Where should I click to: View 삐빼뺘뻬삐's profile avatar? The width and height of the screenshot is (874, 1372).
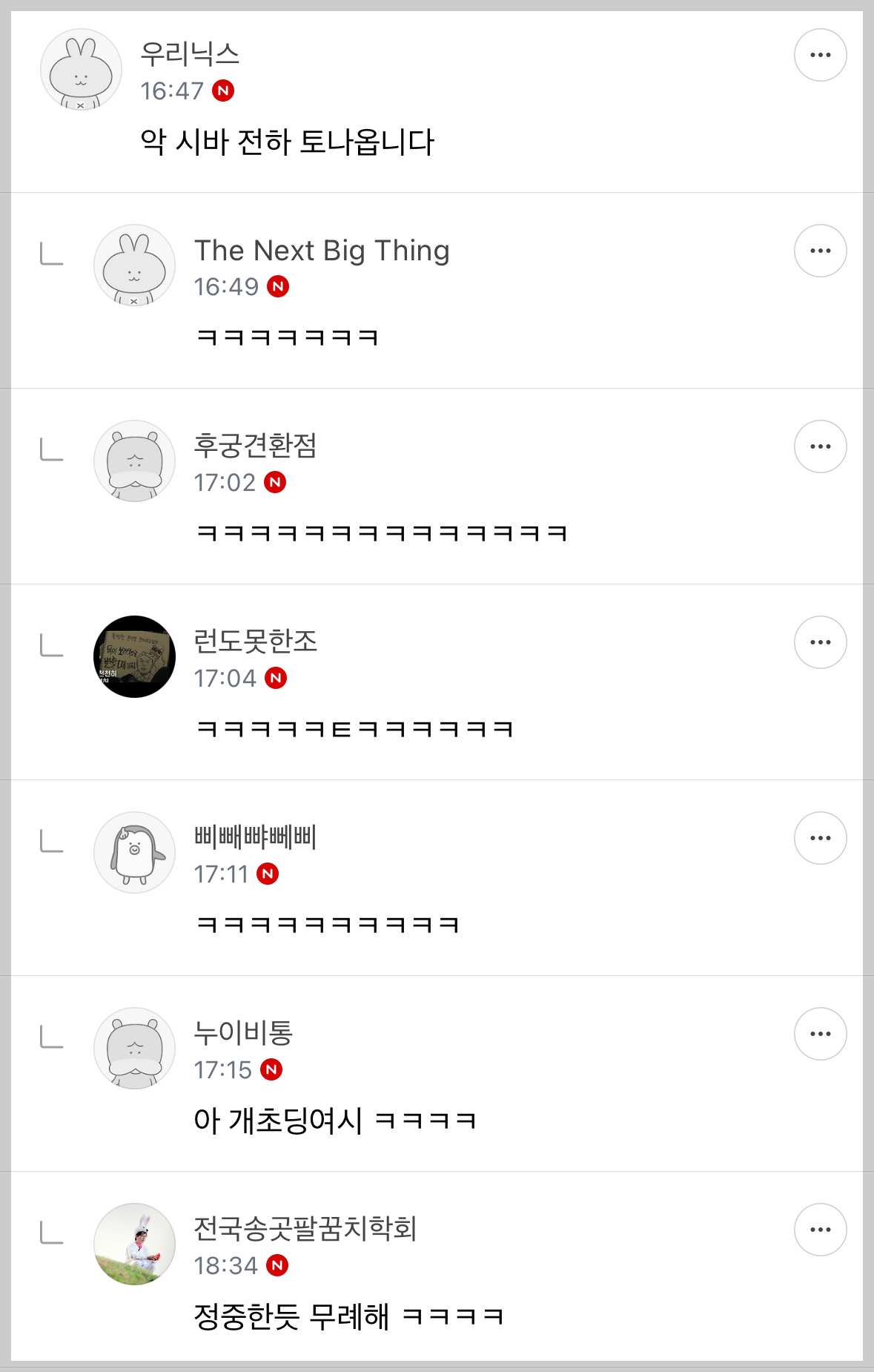tap(134, 853)
